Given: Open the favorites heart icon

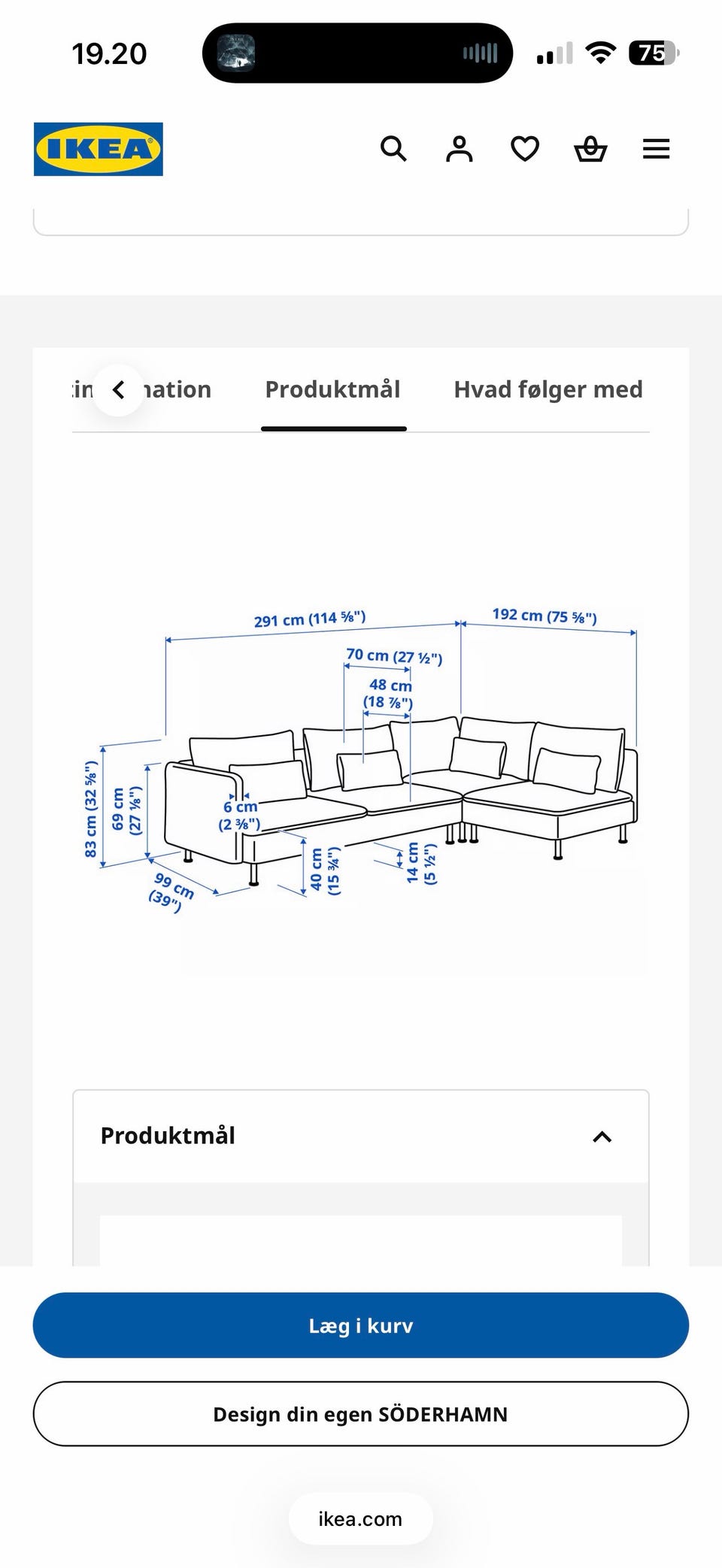Looking at the screenshot, I should (x=525, y=149).
